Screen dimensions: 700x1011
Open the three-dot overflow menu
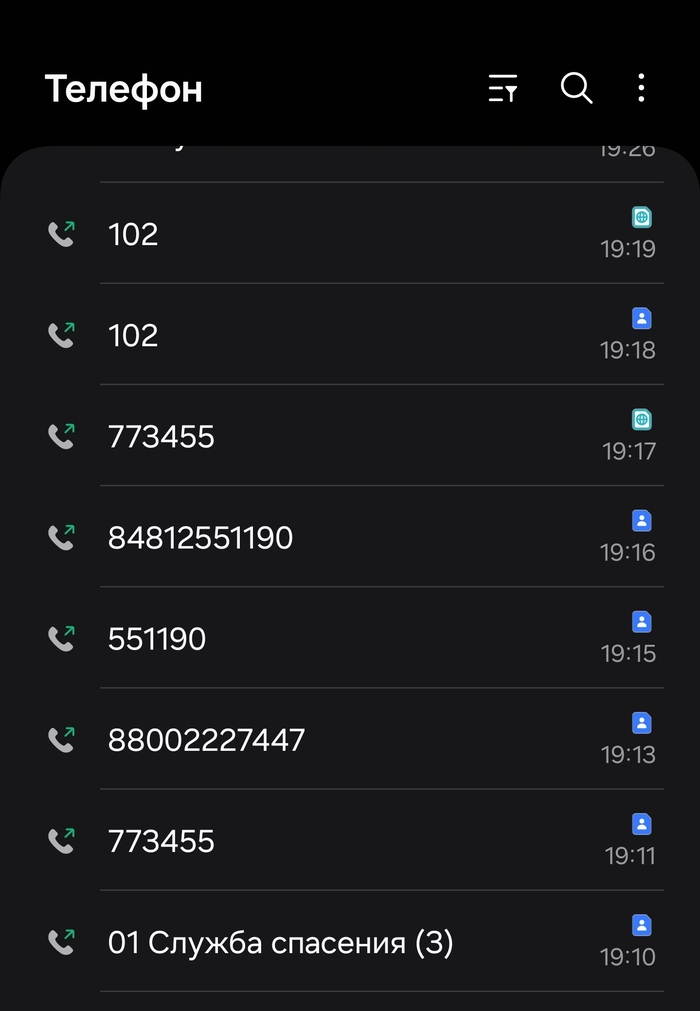[x=641, y=89]
